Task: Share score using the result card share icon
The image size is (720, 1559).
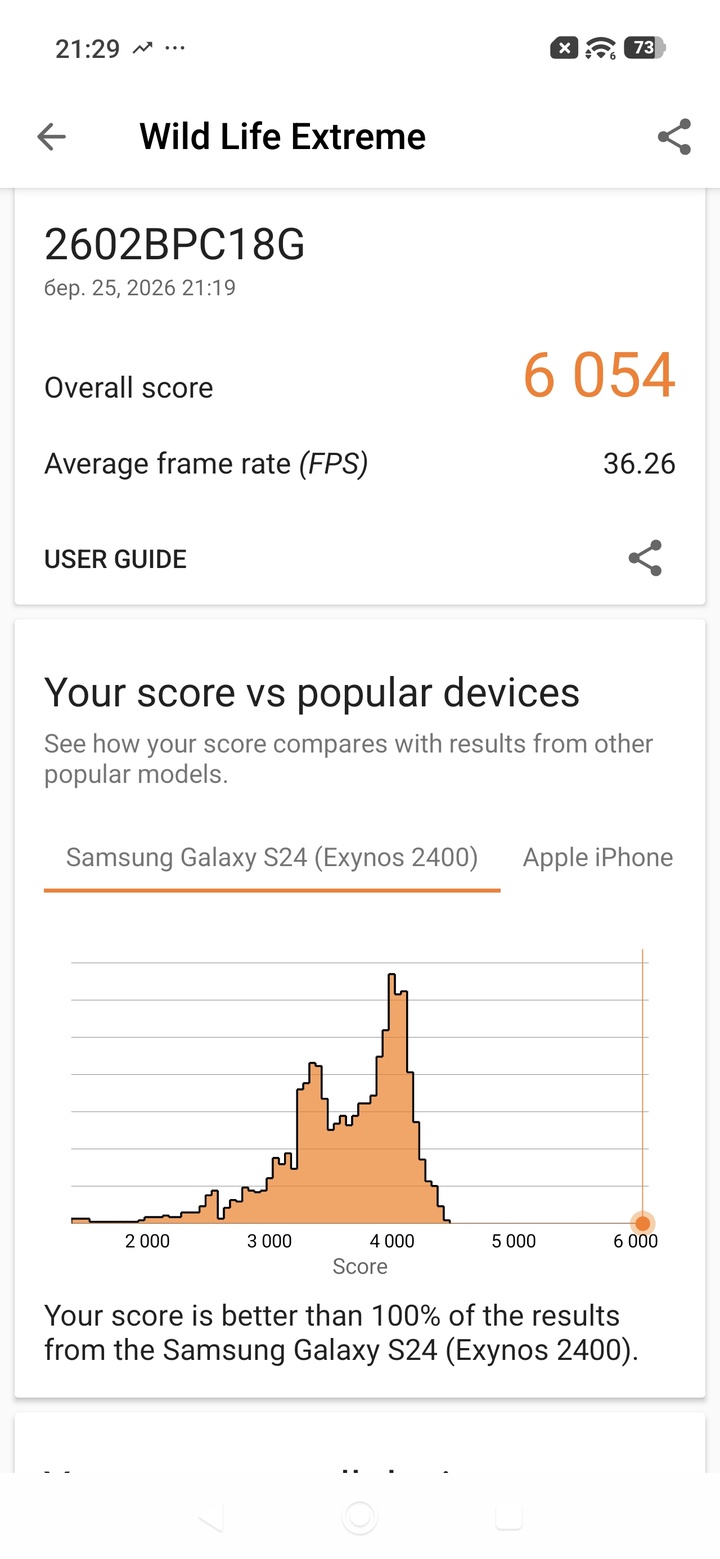Action: 645,558
